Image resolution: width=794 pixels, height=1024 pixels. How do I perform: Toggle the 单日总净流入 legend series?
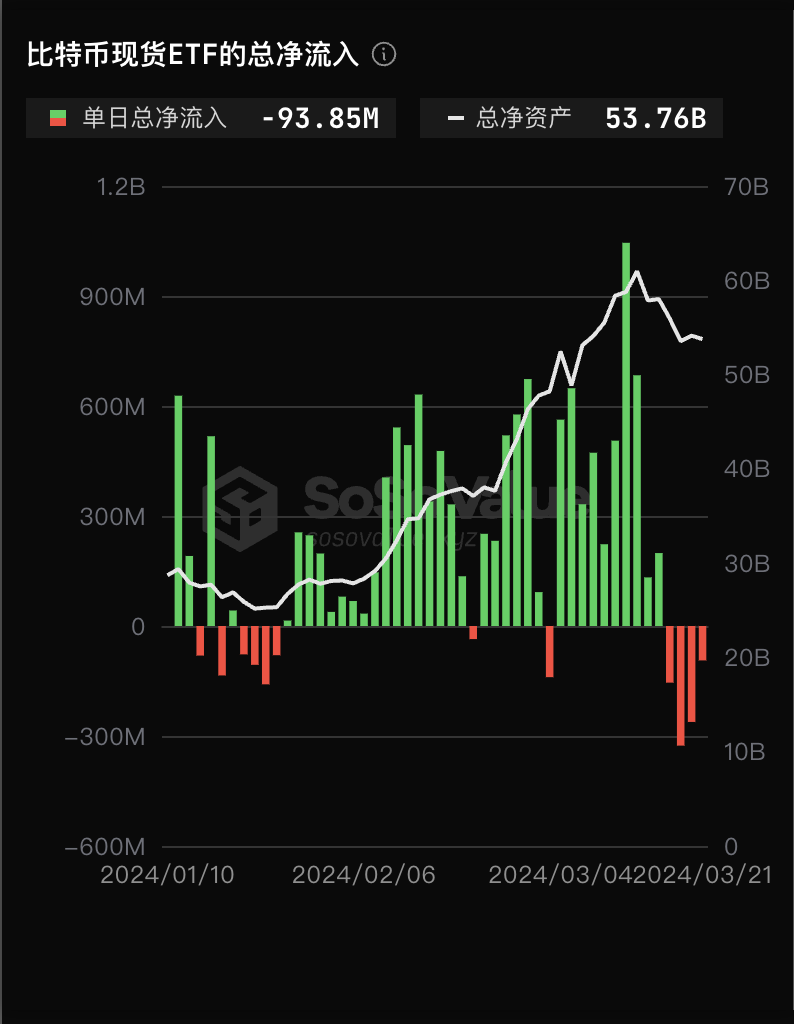[140, 119]
